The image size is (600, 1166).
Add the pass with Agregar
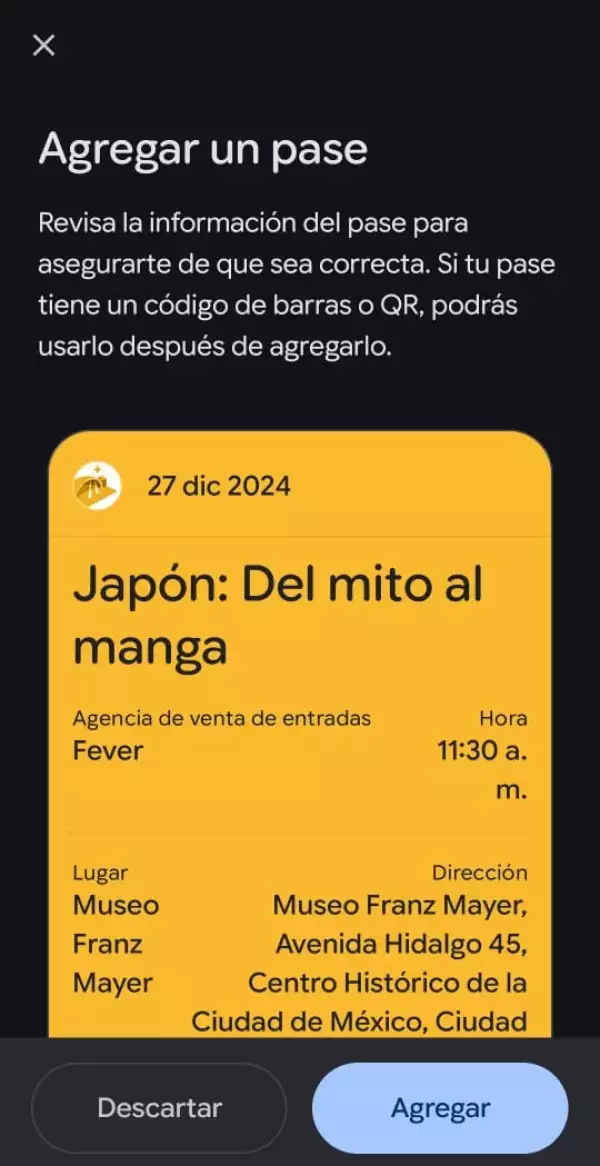point(440,1108)
